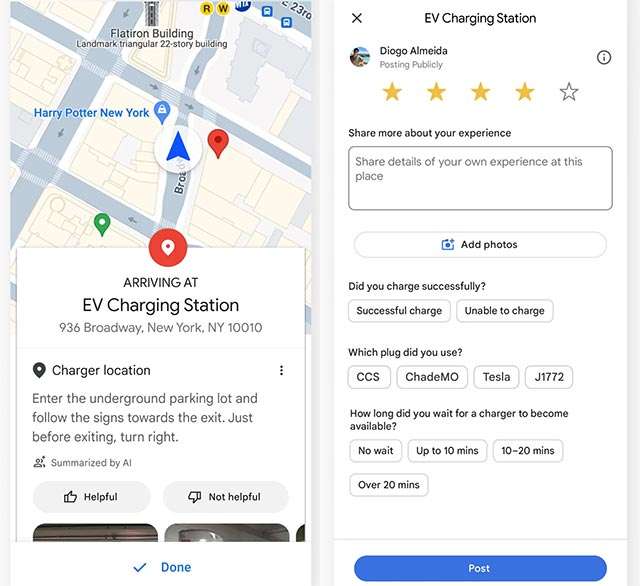Close the EV Charging Station review
Image resolution: width=640 pixels, height=586 pixels.
(x=357, y=18)
